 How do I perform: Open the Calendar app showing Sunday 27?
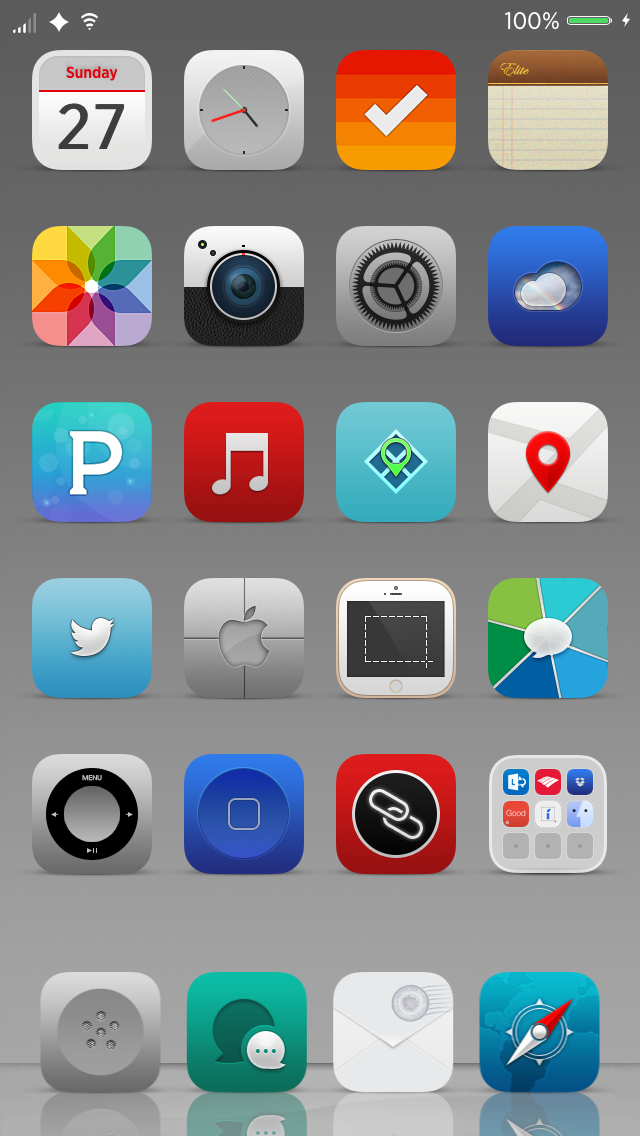tap(92, 110)
